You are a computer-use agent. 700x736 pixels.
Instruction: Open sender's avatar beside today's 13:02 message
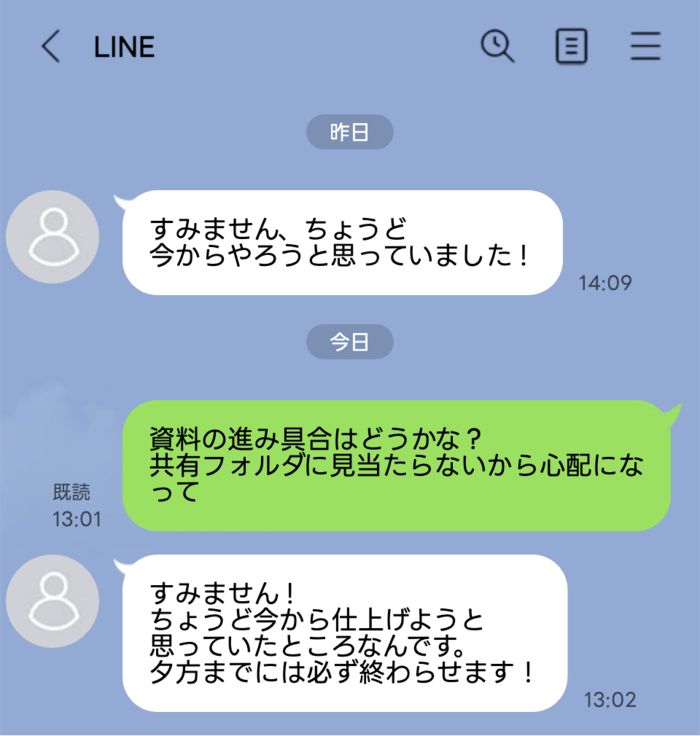52,601
